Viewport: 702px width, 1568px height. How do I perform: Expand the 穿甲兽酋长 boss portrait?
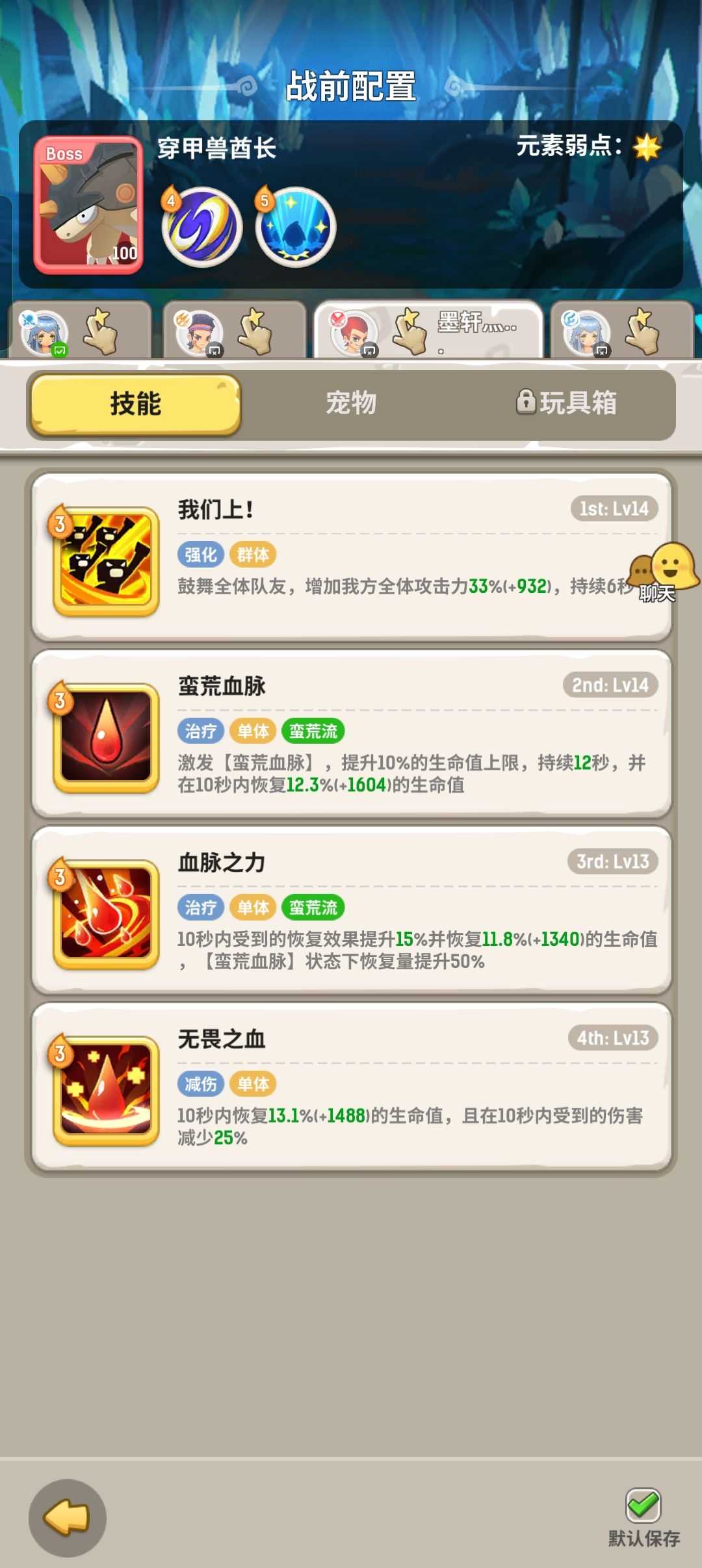point(89,203)
